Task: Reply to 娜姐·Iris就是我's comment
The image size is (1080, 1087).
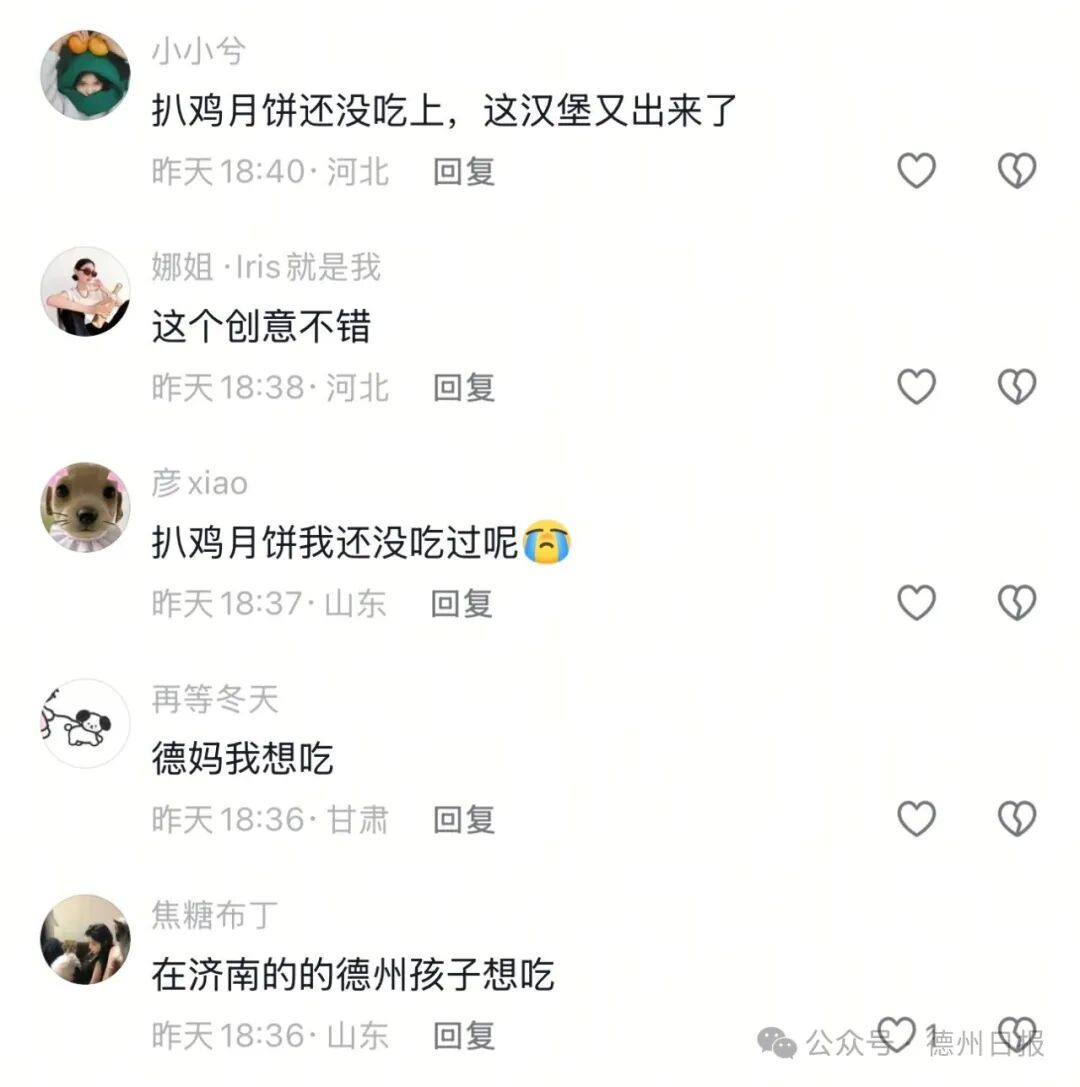Action: 463,387
